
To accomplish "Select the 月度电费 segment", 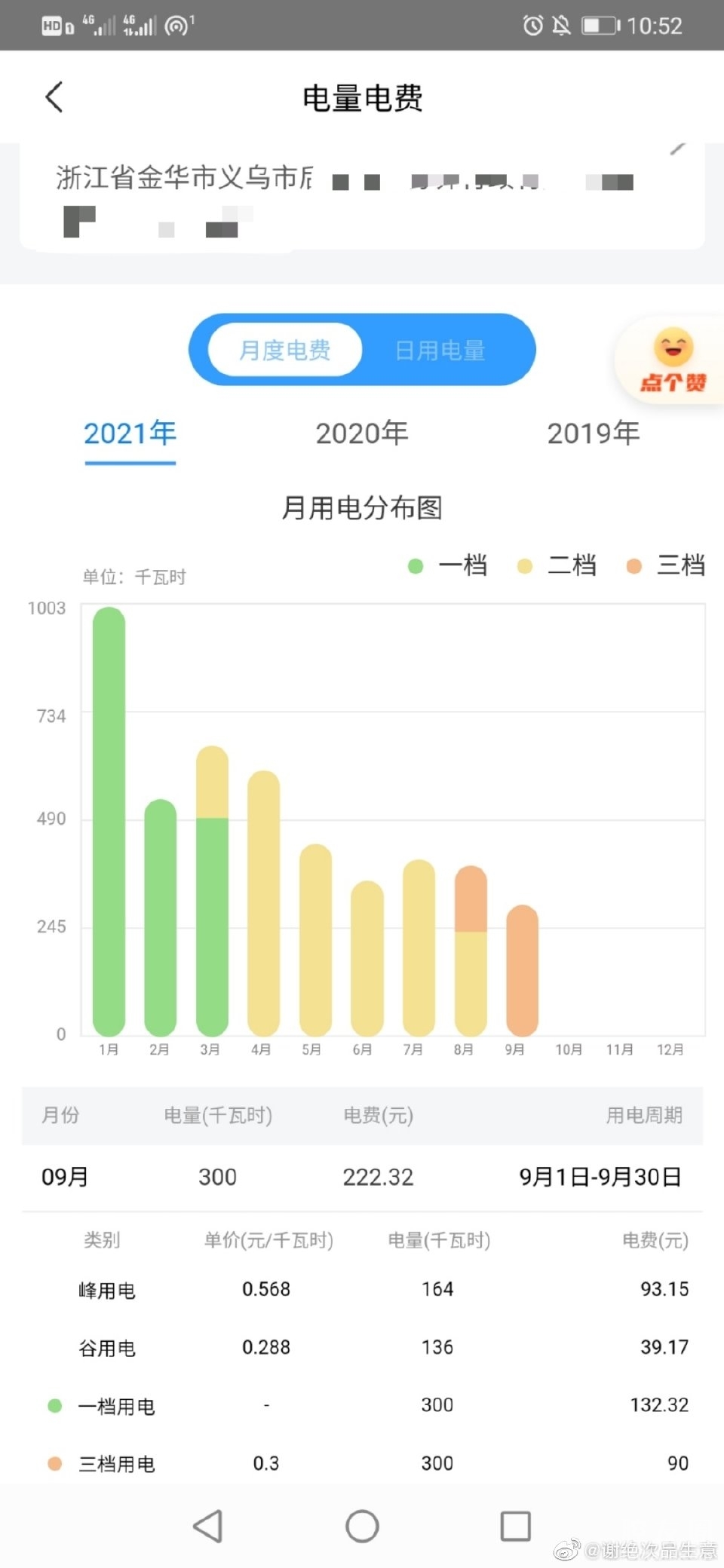I will coord(285,350).
